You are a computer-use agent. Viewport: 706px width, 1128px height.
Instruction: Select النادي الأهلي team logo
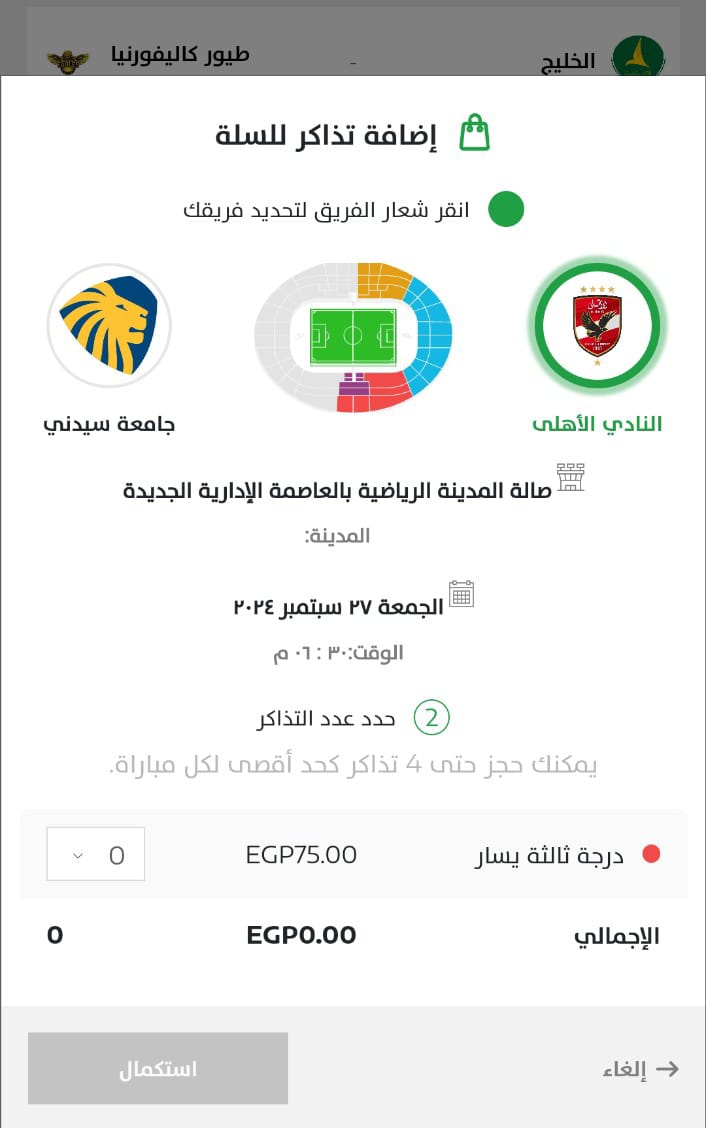597,325
